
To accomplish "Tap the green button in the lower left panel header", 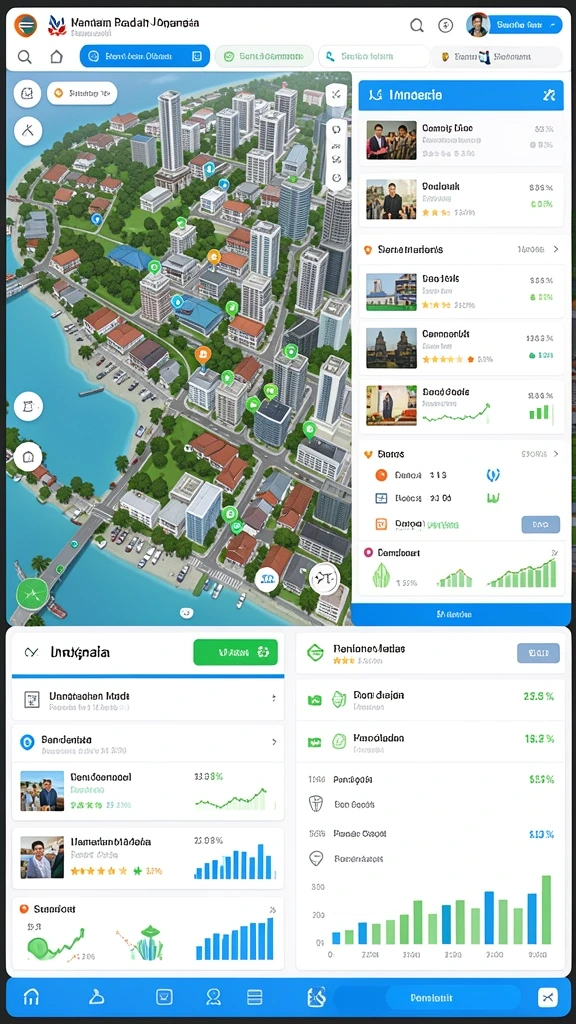I will [x=235, y=652].
